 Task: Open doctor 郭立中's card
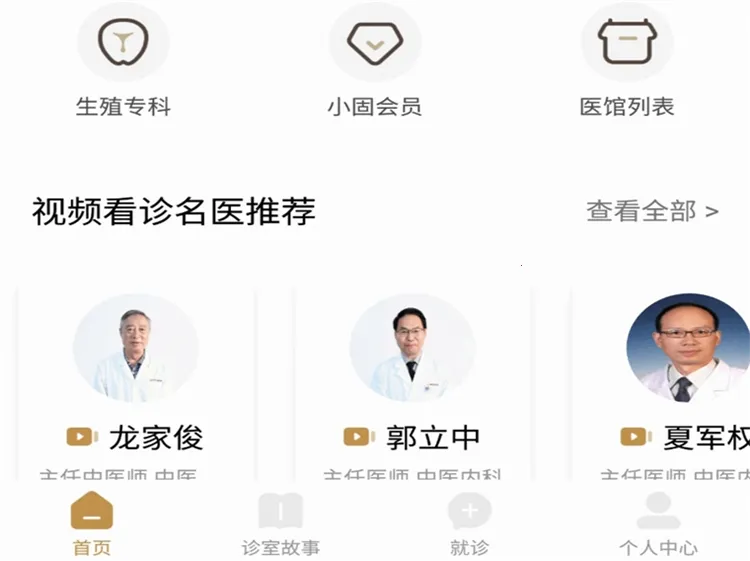413,380
